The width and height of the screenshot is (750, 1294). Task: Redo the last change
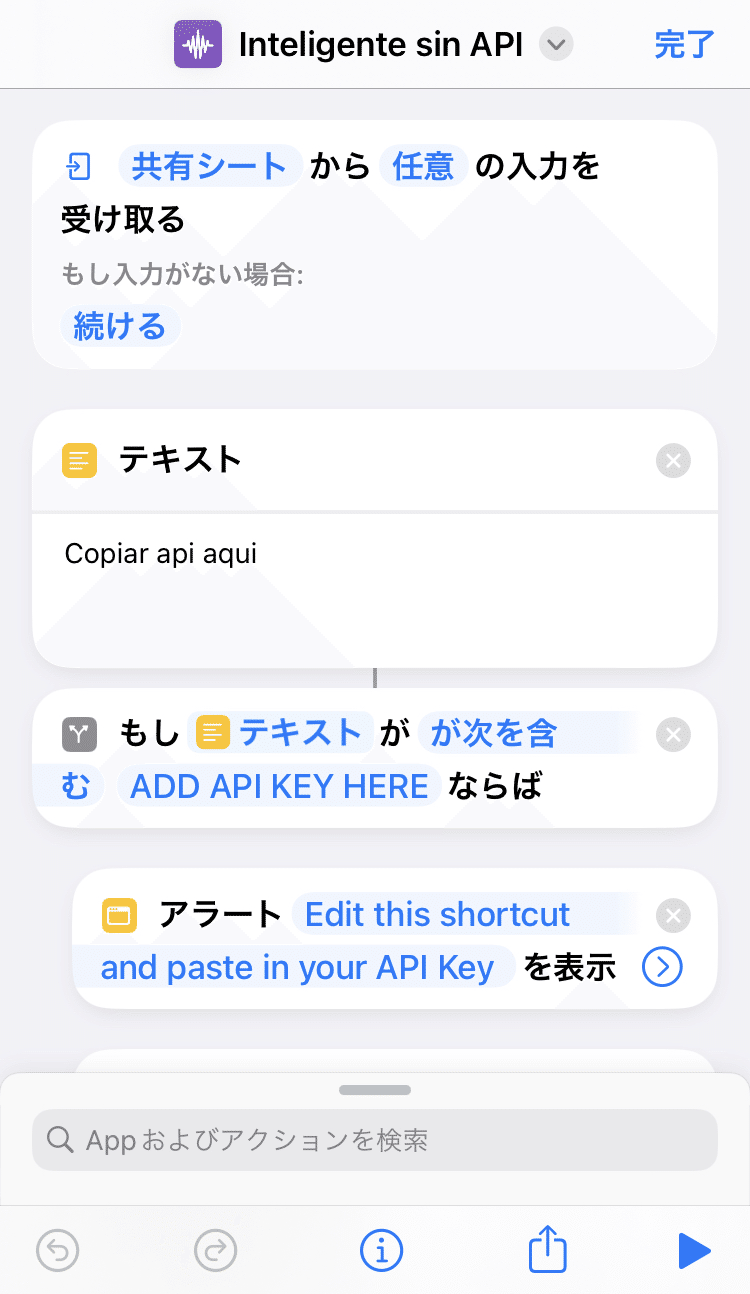click(x=215, y=1250)
